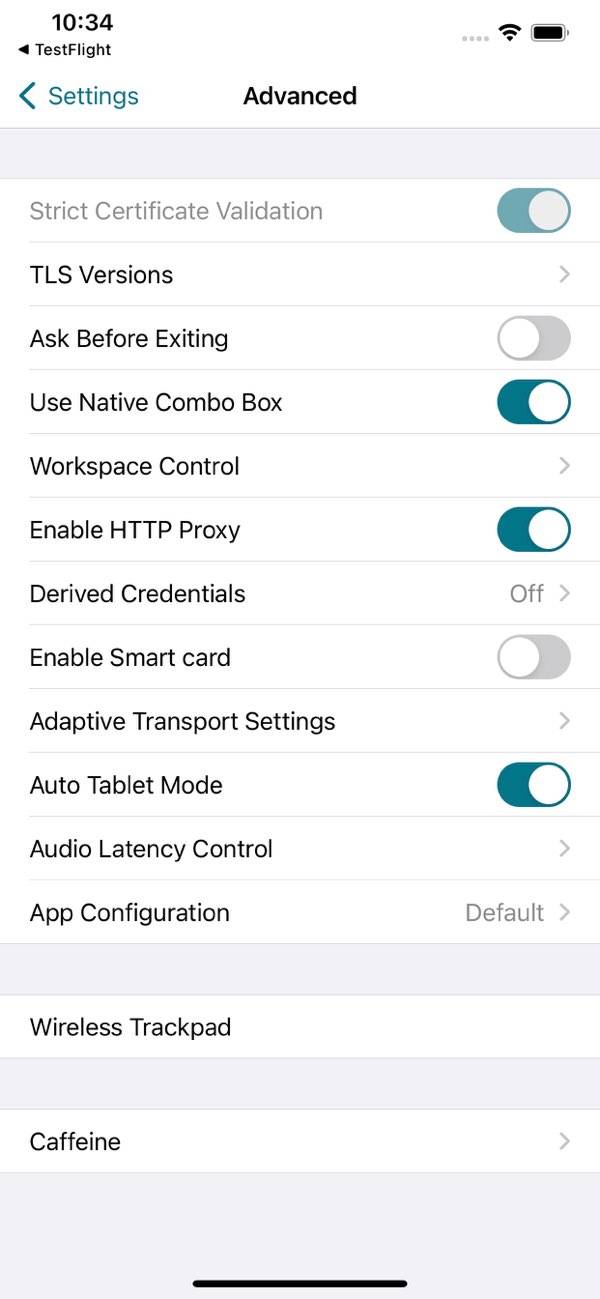Open Caffeine settings
The image size is (600, 1299).
(x=300, y=1142)
